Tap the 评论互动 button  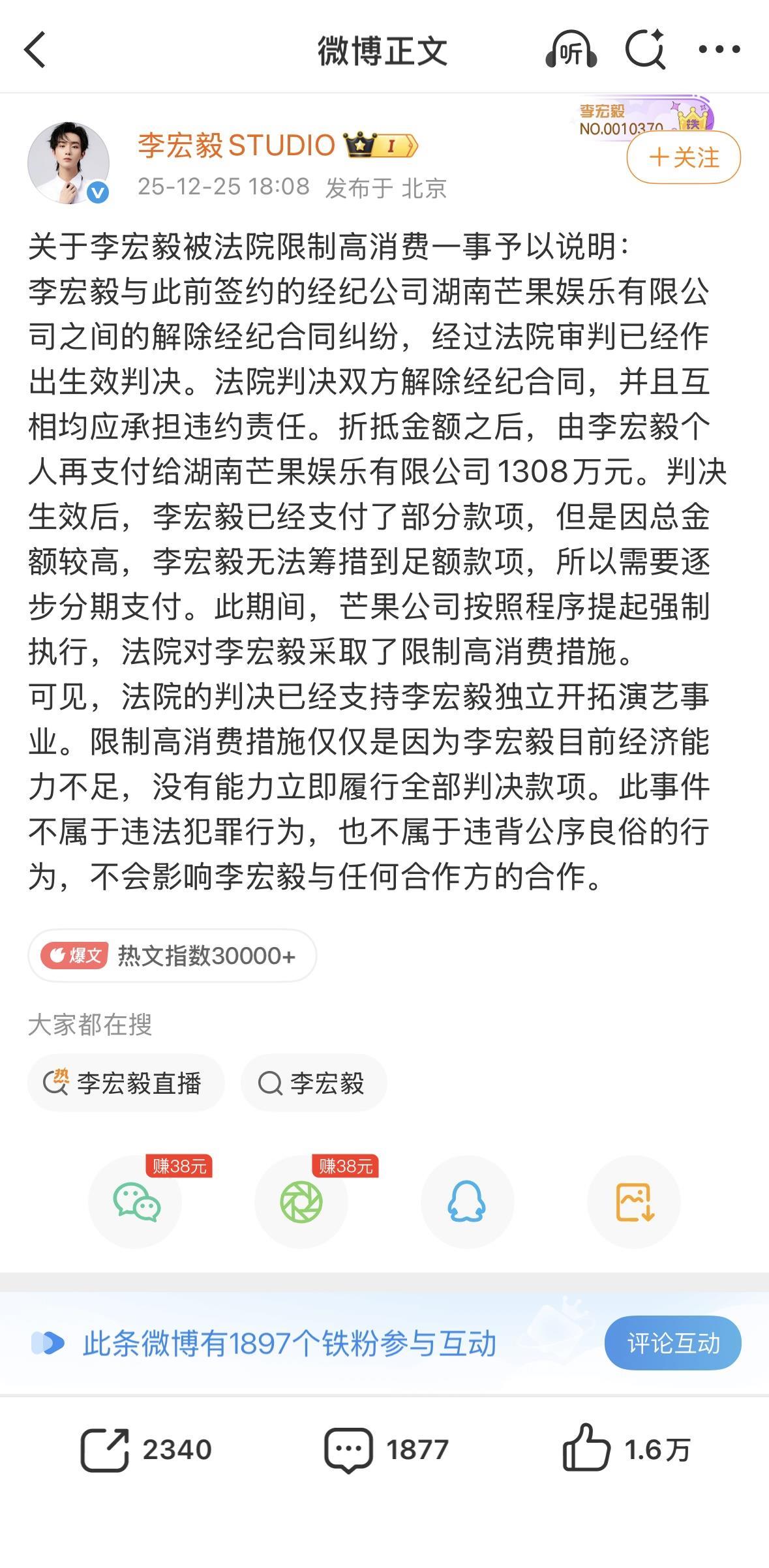click(672, 1344)
